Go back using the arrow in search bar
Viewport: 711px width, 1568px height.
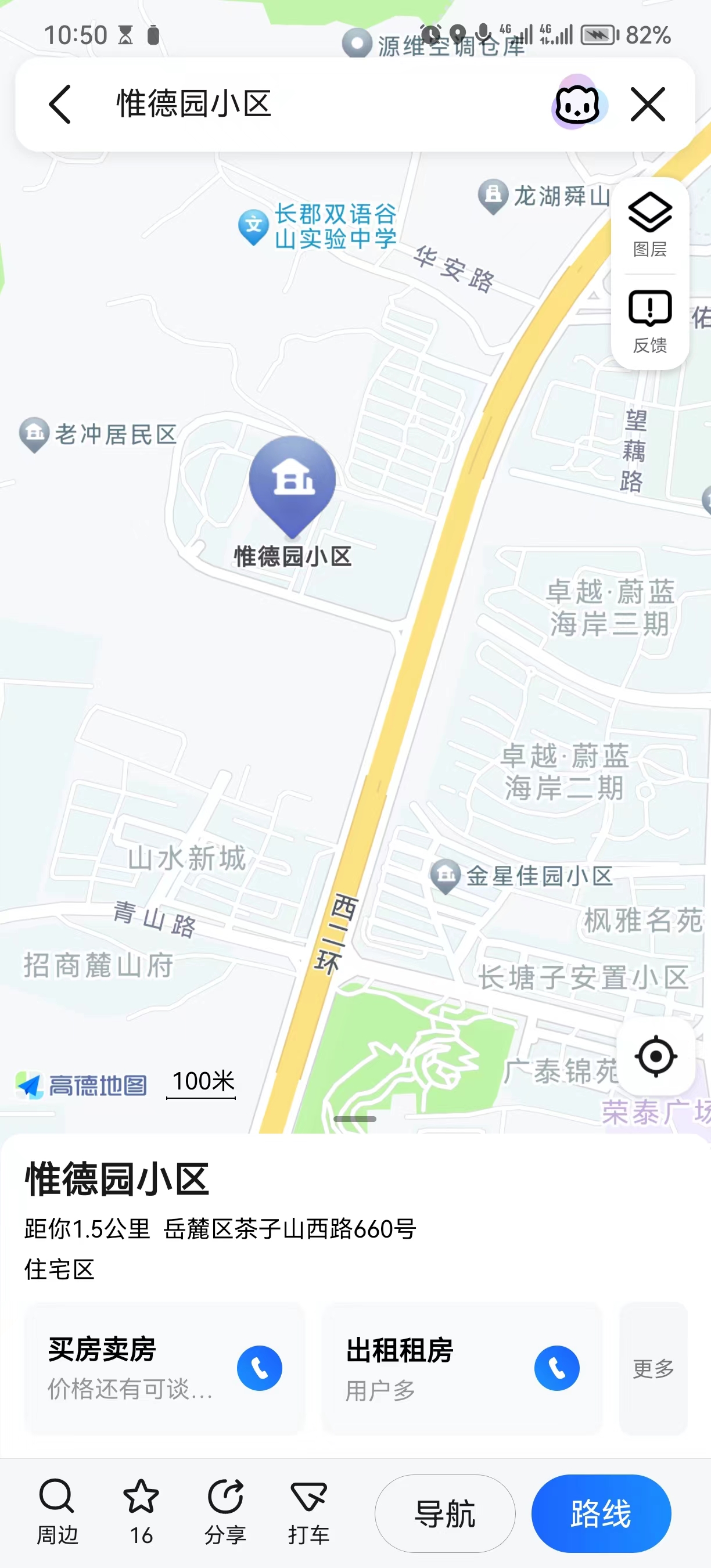click(60, 104)
